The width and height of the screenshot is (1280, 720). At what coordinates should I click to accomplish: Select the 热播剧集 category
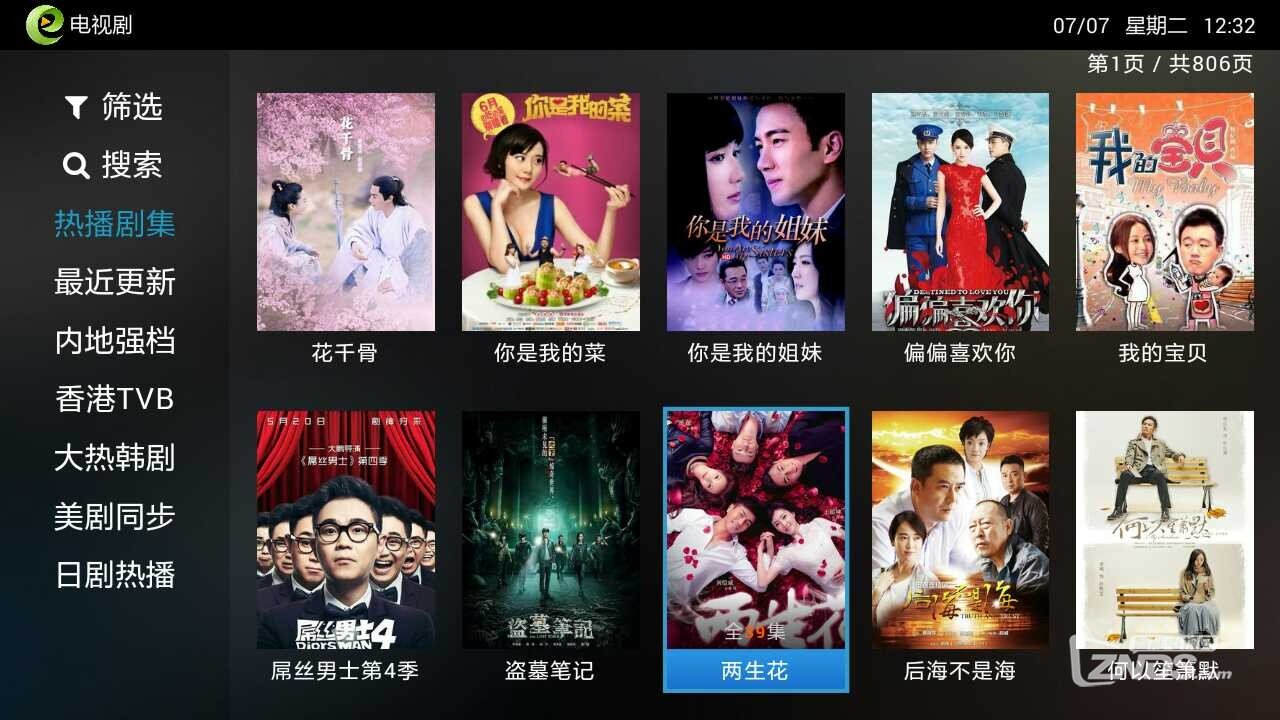coord(114,224)
